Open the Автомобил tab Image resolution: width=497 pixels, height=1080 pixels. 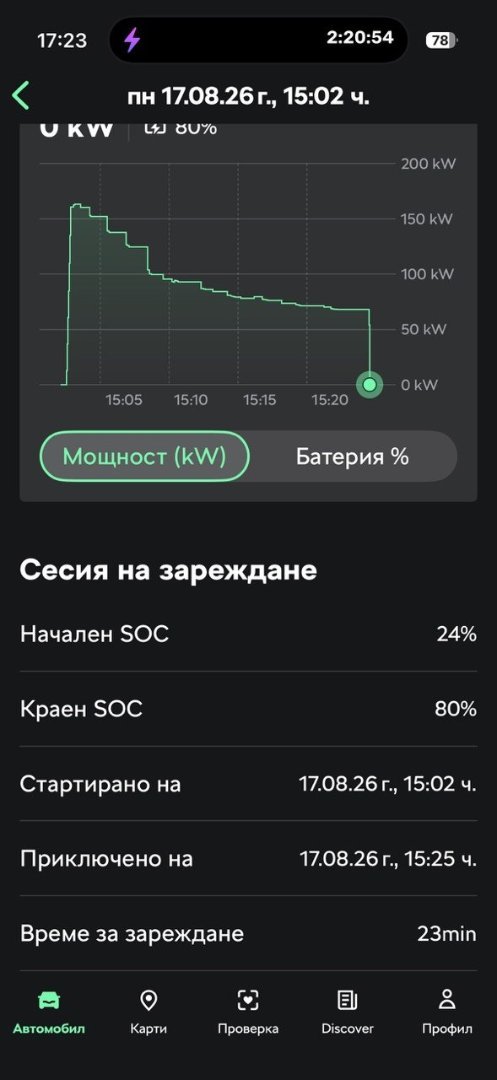49,1012
